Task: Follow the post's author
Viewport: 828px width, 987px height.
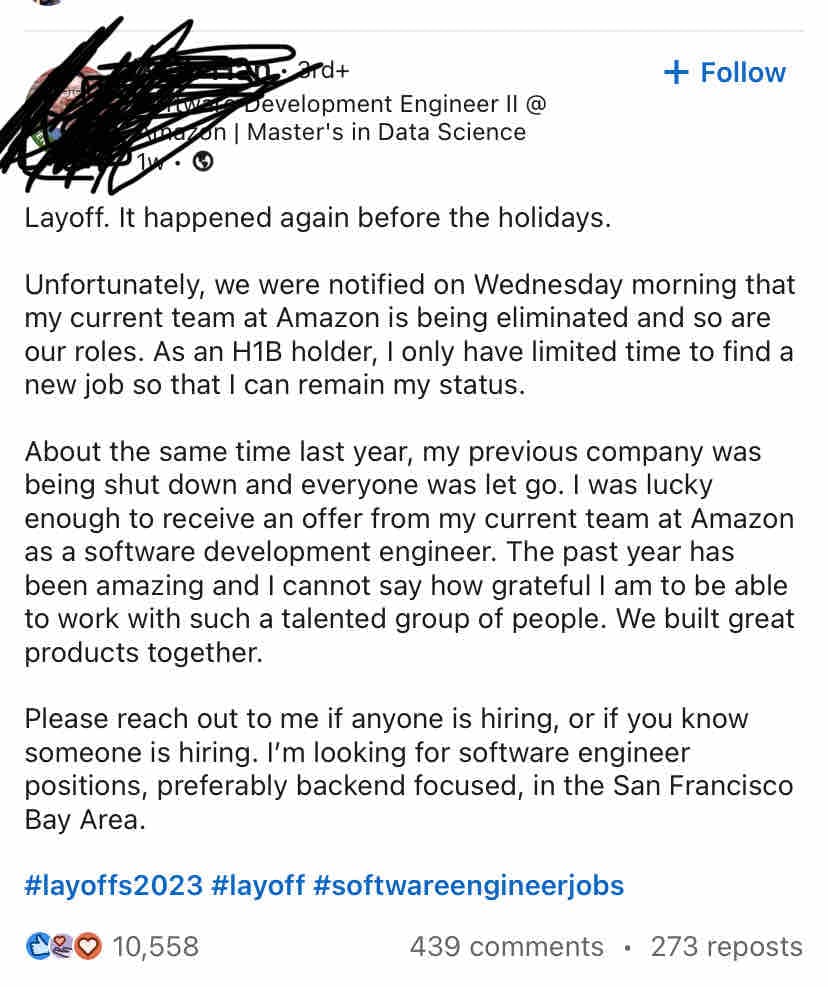Action: (x=725, y=73)
